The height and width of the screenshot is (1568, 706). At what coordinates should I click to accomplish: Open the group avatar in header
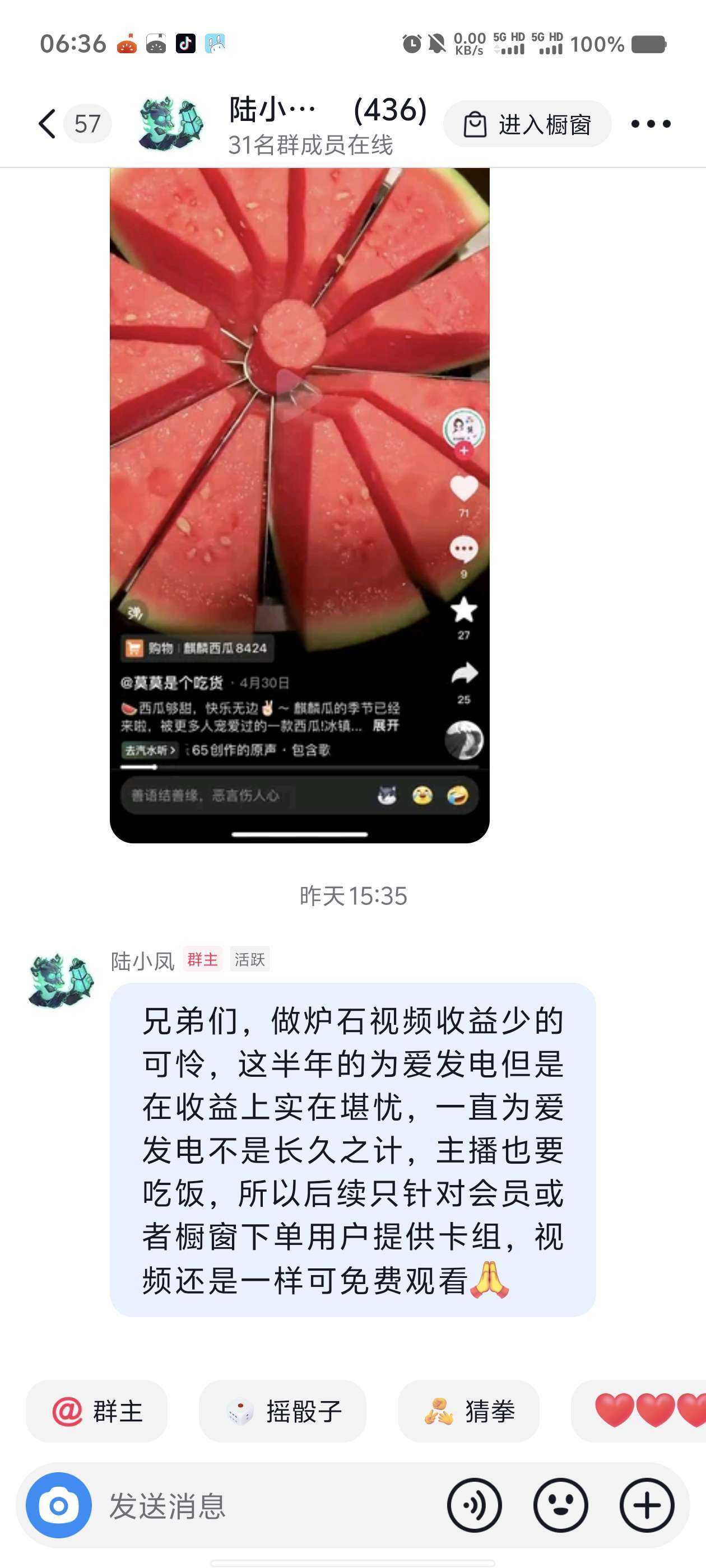(170, 124)
